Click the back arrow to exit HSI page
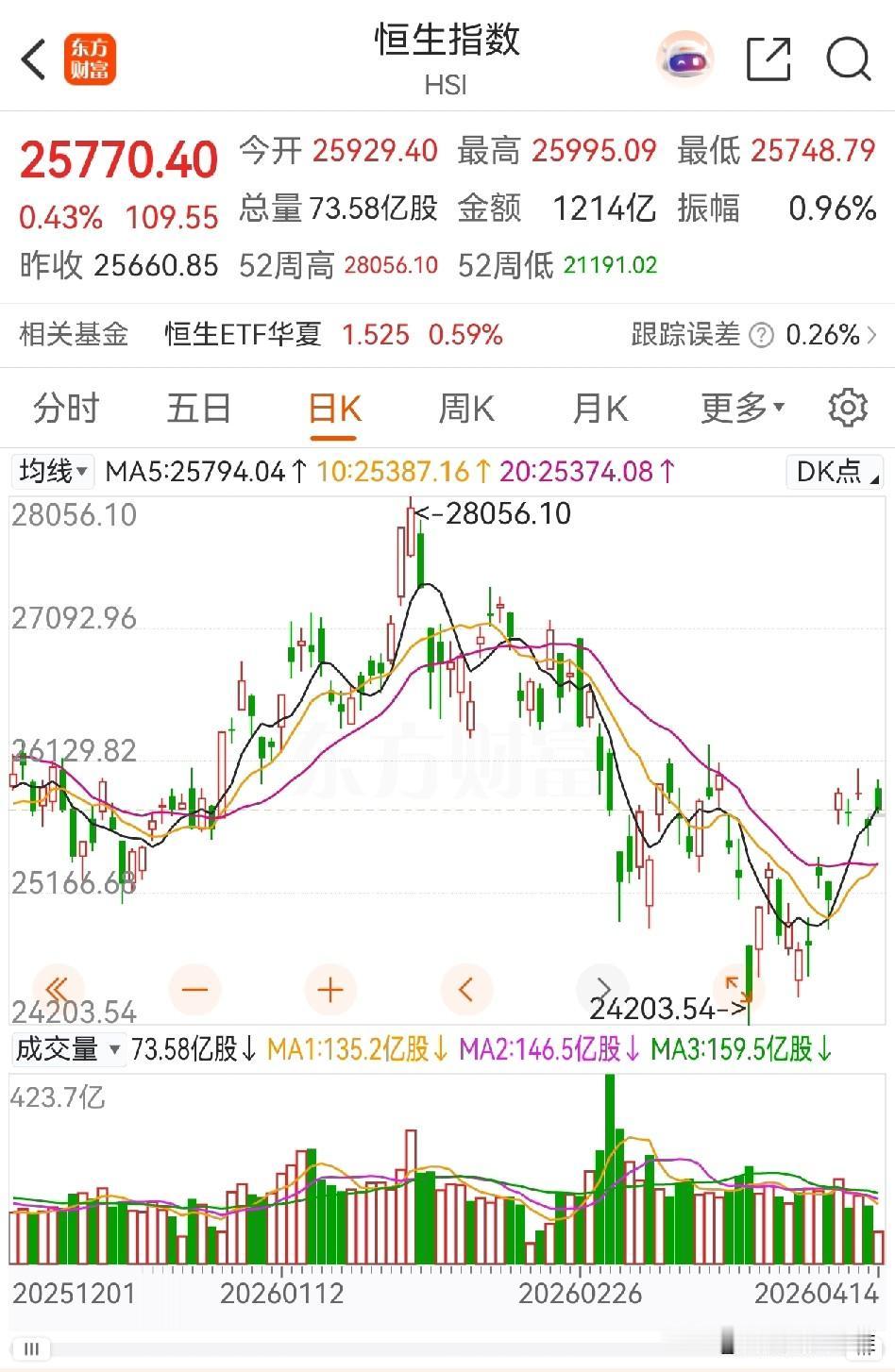The image size is (895, 1372). (x=33, y=59)
